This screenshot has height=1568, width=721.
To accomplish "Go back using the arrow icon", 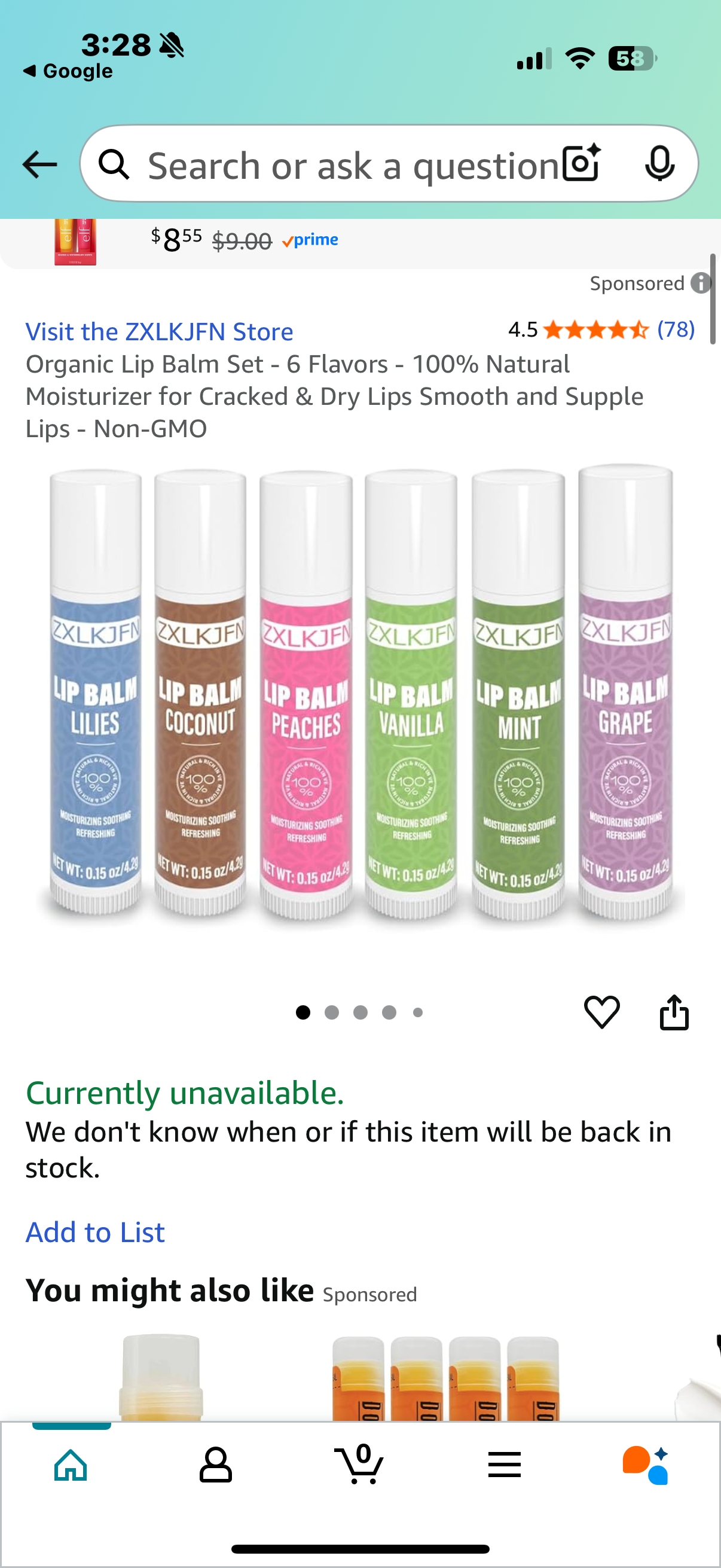I will point(39,164).
